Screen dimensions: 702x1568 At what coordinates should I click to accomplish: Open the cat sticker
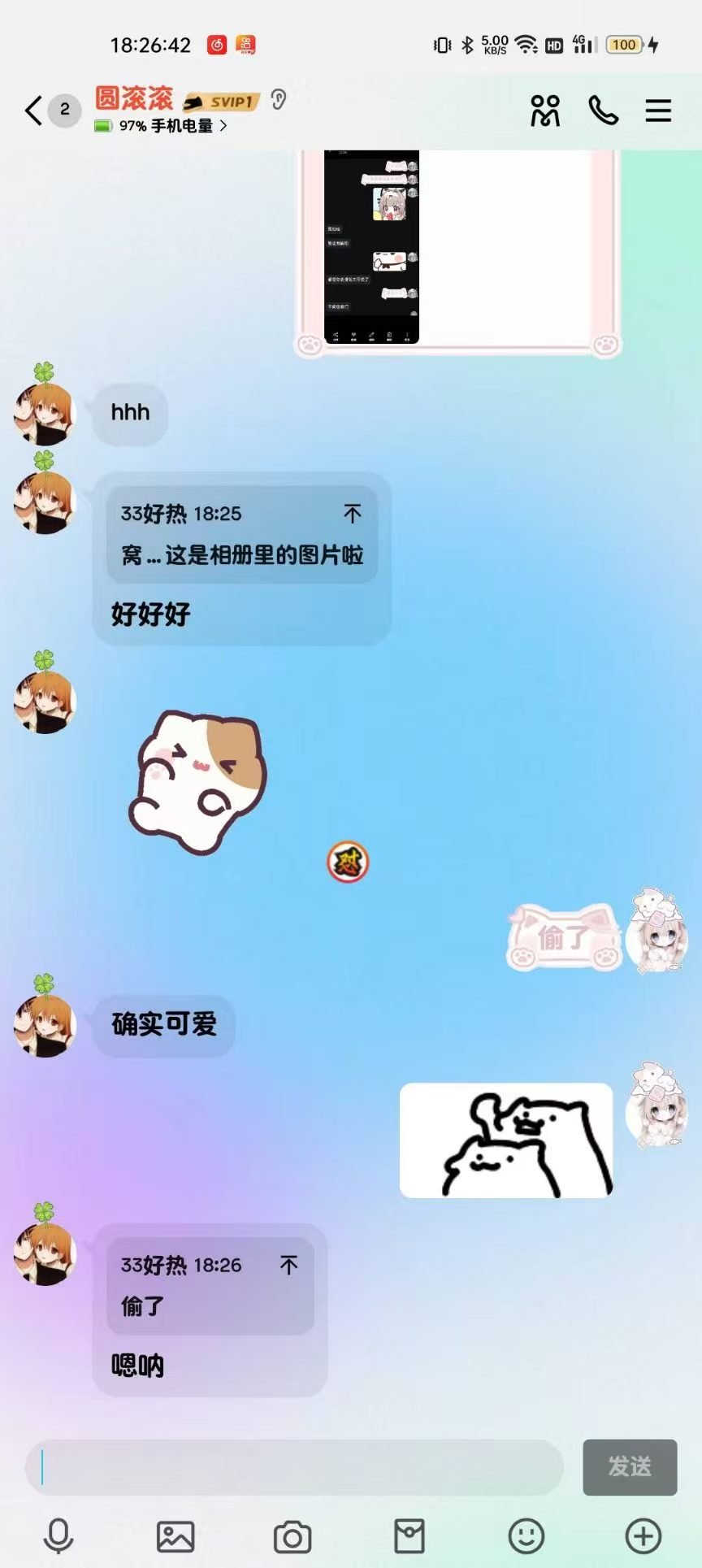tap(198, 782)
